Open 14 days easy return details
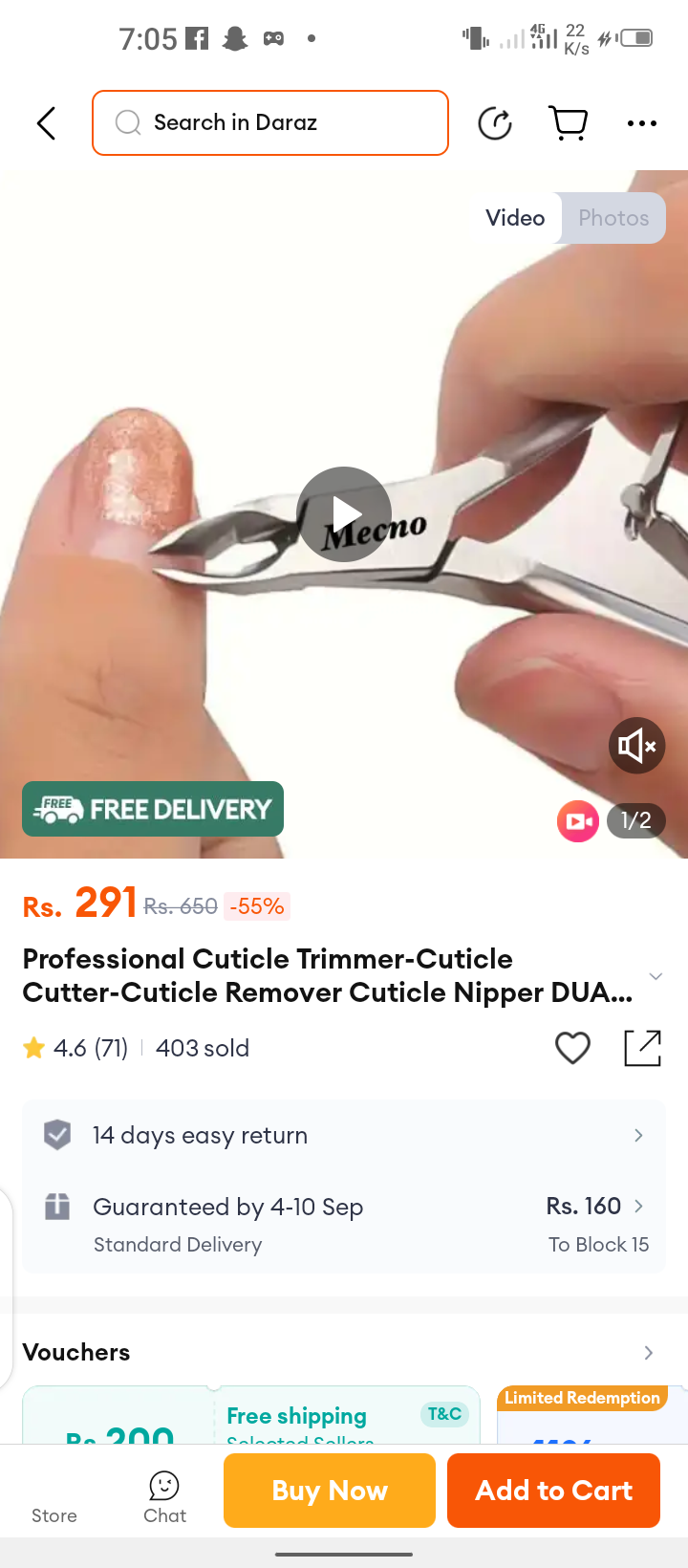 (344, 1136)
